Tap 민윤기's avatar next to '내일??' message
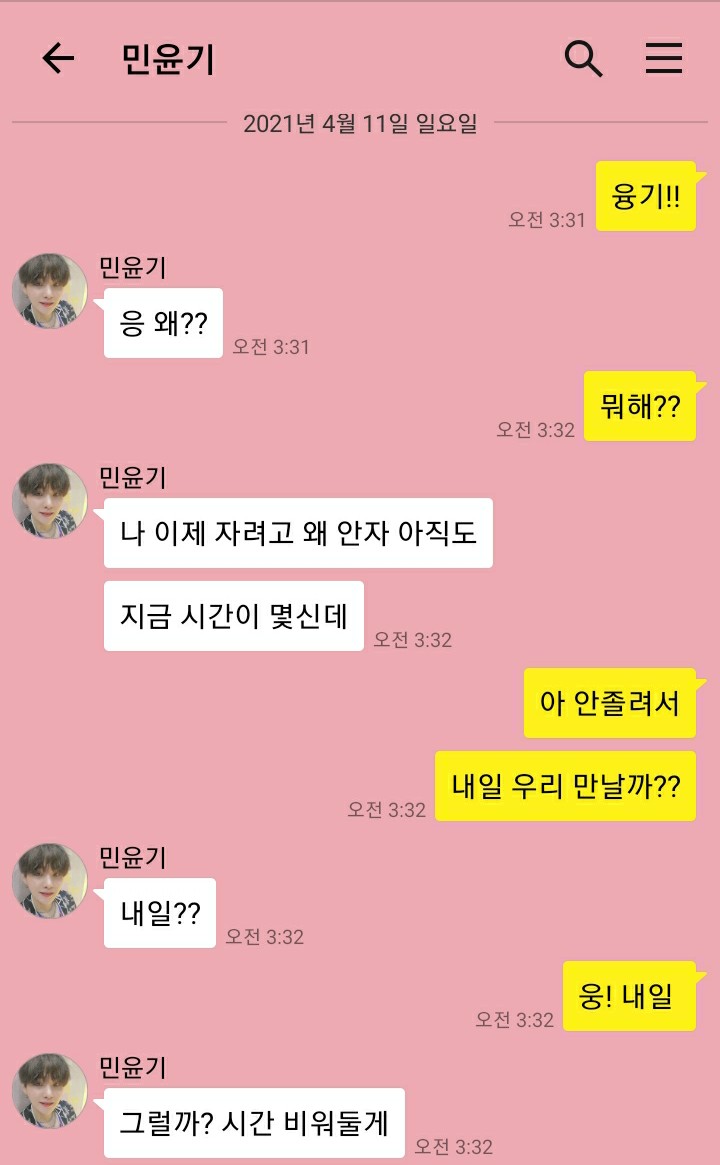The height and width of the screenshot is (1165, 720). point(49,881)
